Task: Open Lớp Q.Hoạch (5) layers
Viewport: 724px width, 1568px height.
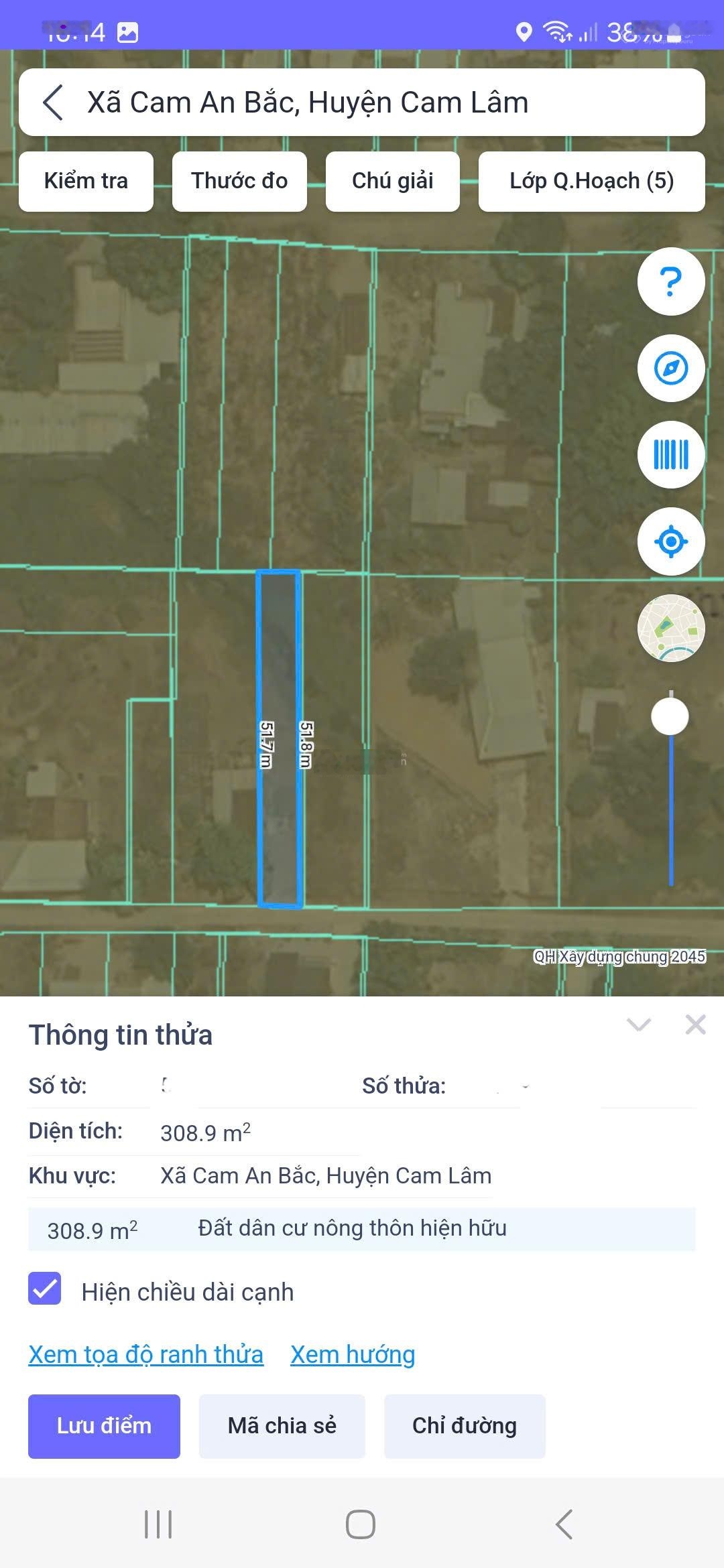Action: [591, 181]
